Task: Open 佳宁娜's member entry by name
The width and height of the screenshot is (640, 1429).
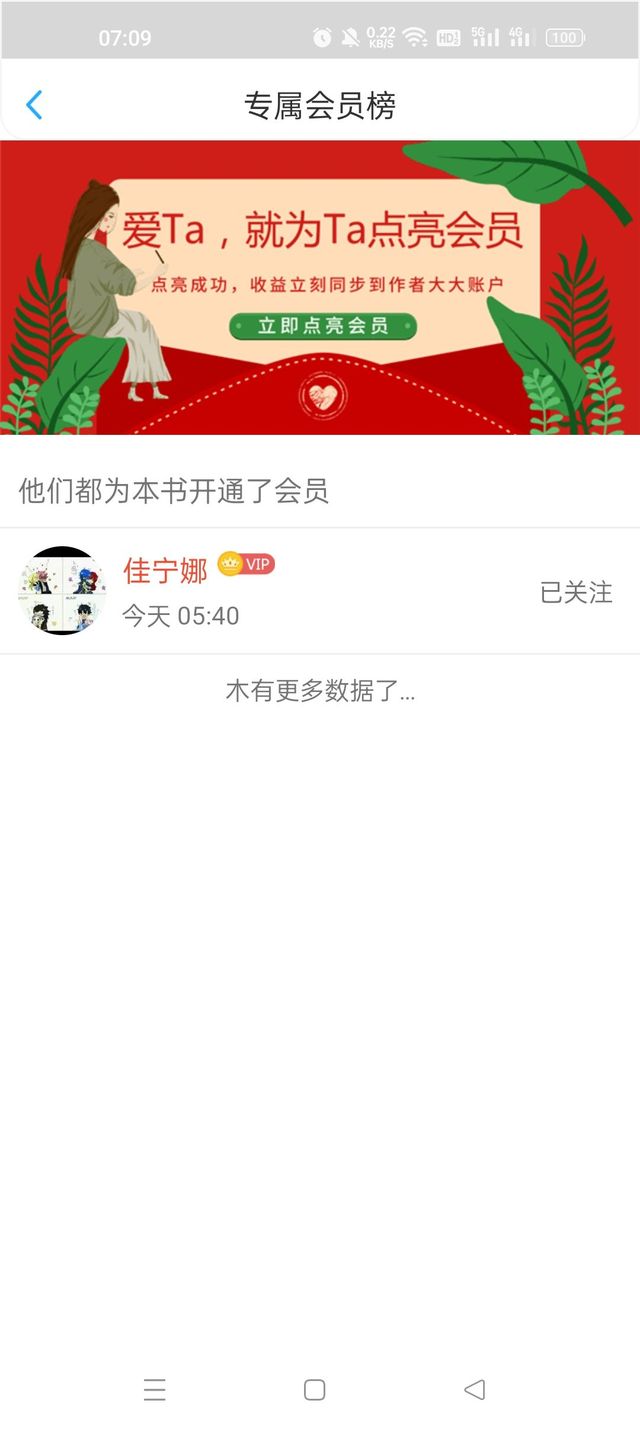Action: pyautogui.click(x=165, y=570)
